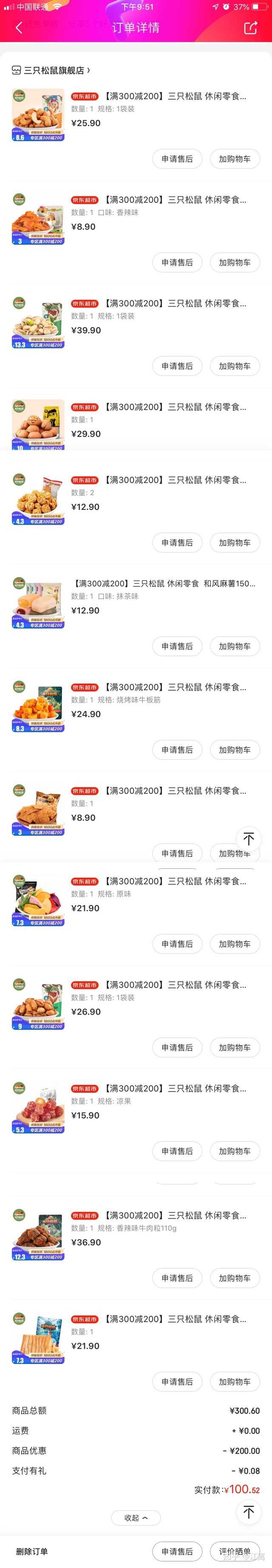Share this order using the top-right icon
This screenshot has height=1568, width=272.
point(251,28)
